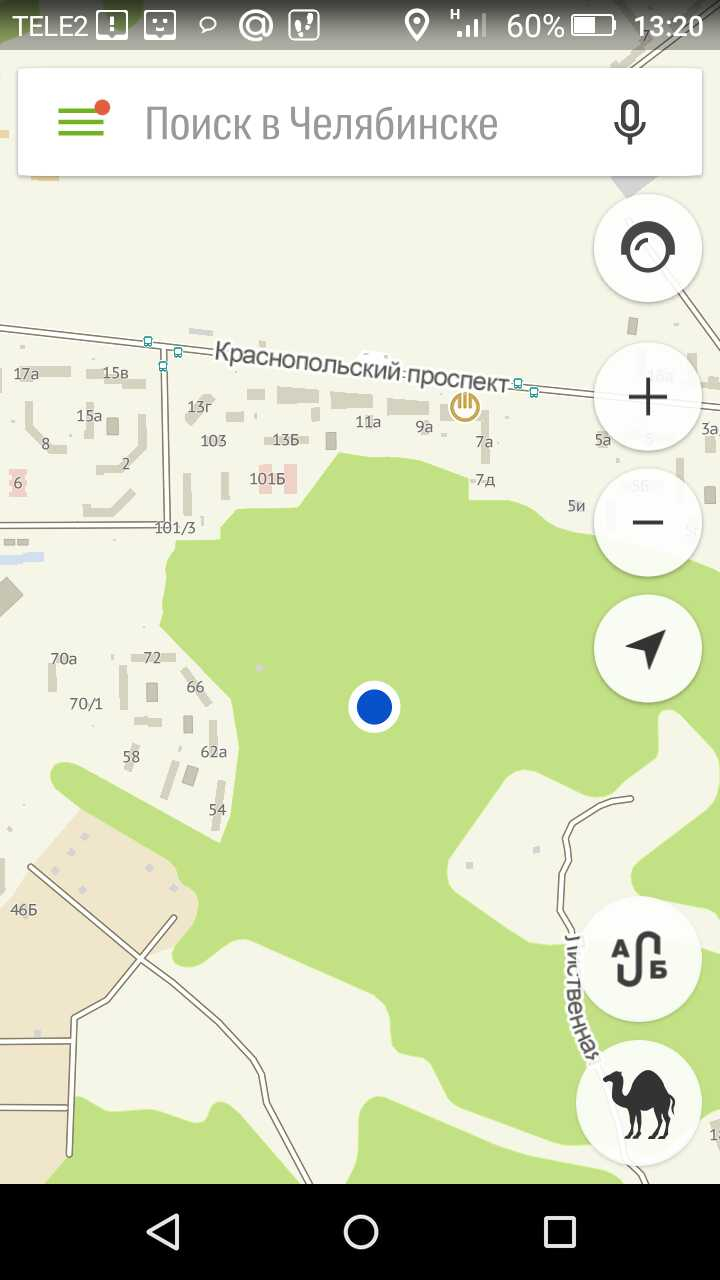
Task: Go back with system back button
Action: tap(162, 1232)
